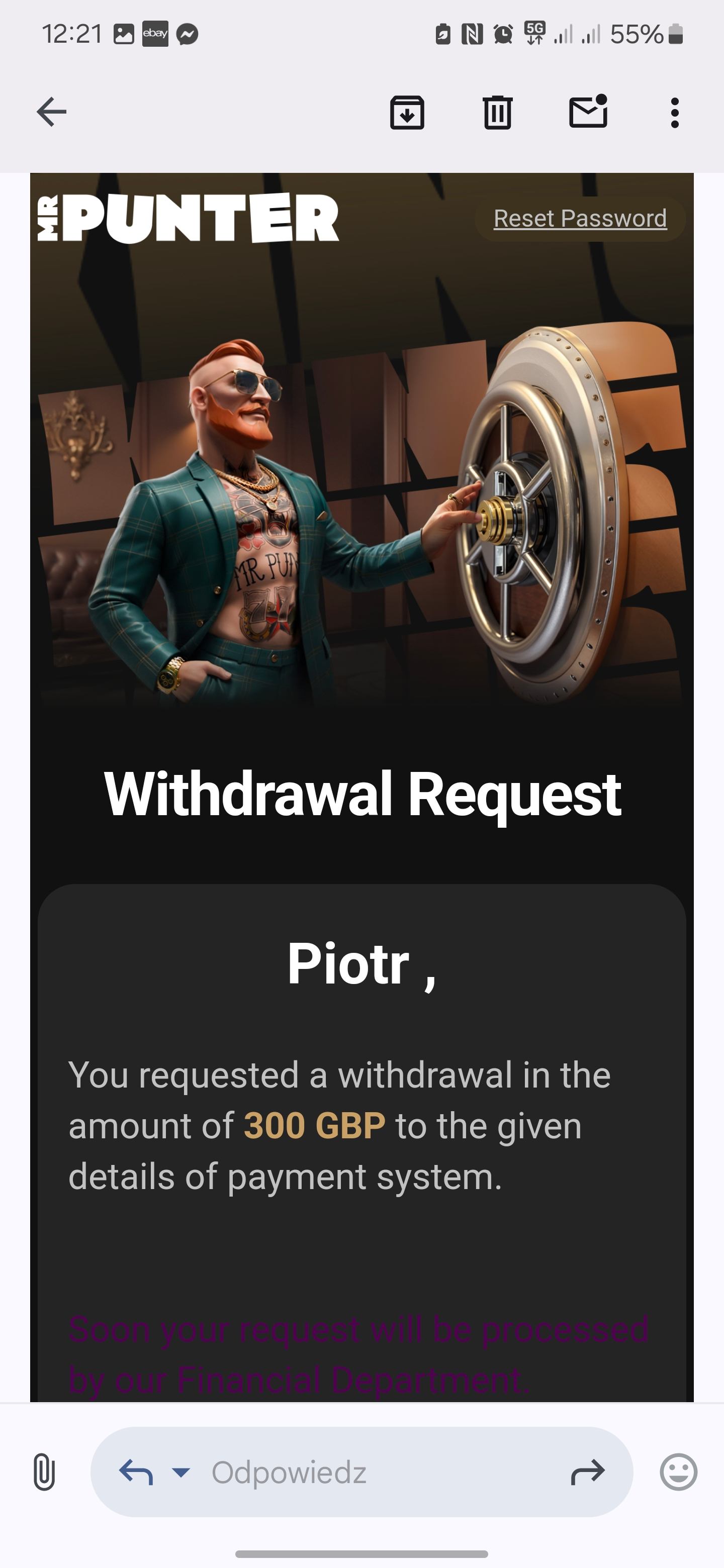Archive this email

(407, 113)
